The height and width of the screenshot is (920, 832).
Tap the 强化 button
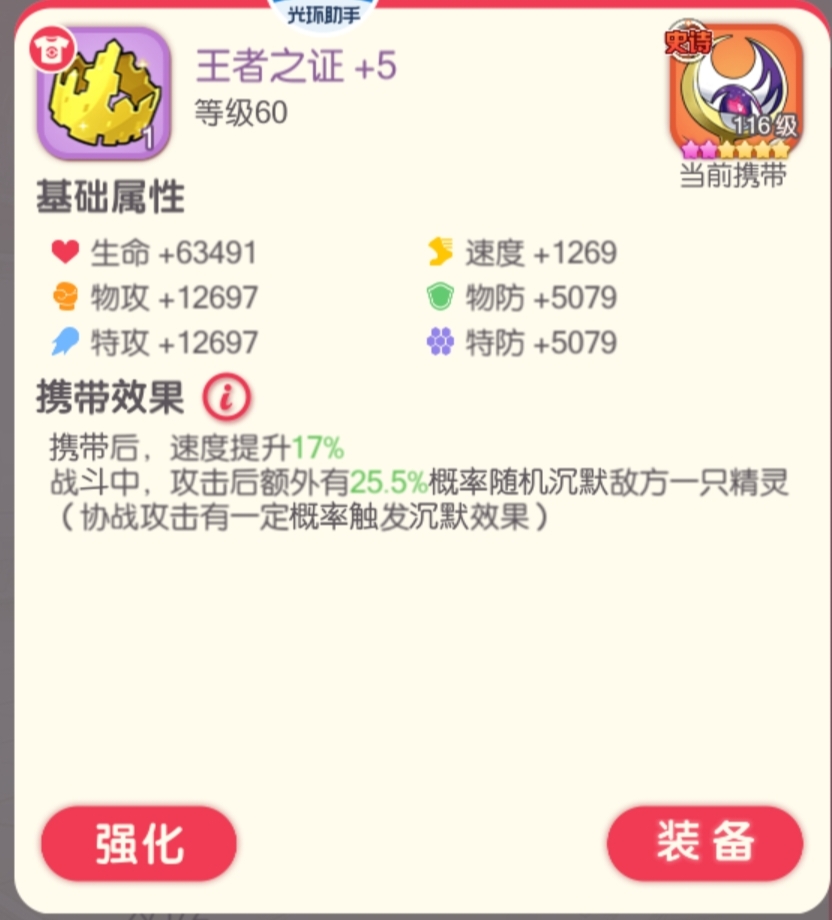[139, 844]
